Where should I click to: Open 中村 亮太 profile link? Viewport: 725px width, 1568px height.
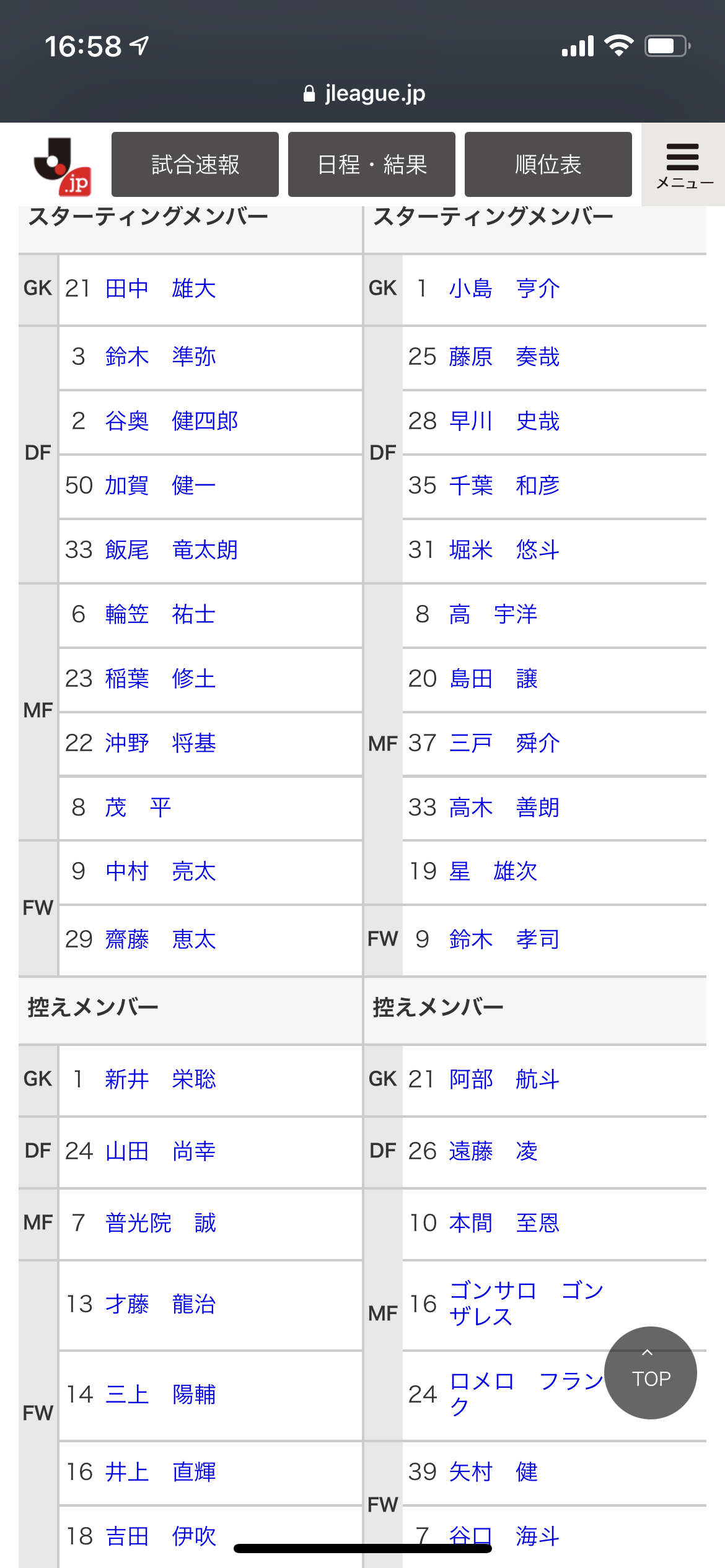click(x=160, y=872)
